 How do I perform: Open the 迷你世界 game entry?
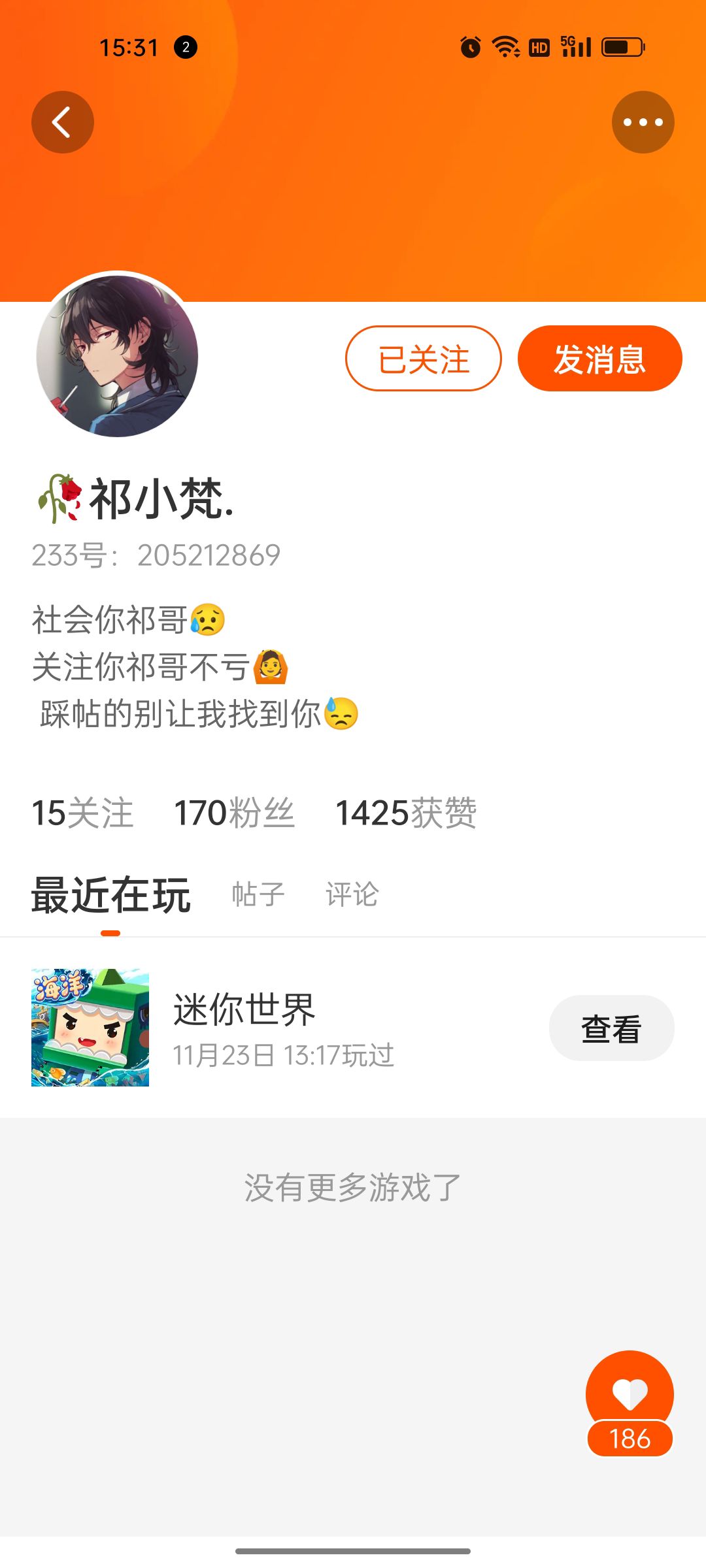click(353, 1028)
